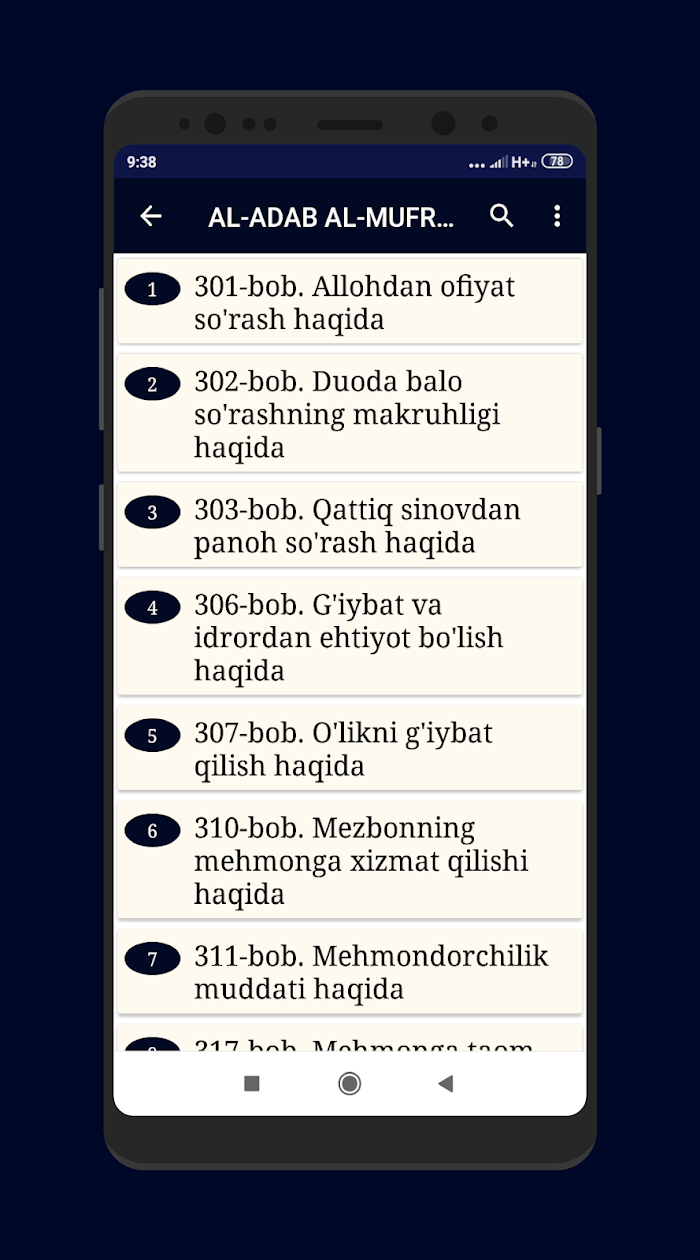The width and height of the screenshot is (700, 1260).
Task: Open 307-bob. O'likni g'iybat qilish haqida
Action: [x=350, y=748]
